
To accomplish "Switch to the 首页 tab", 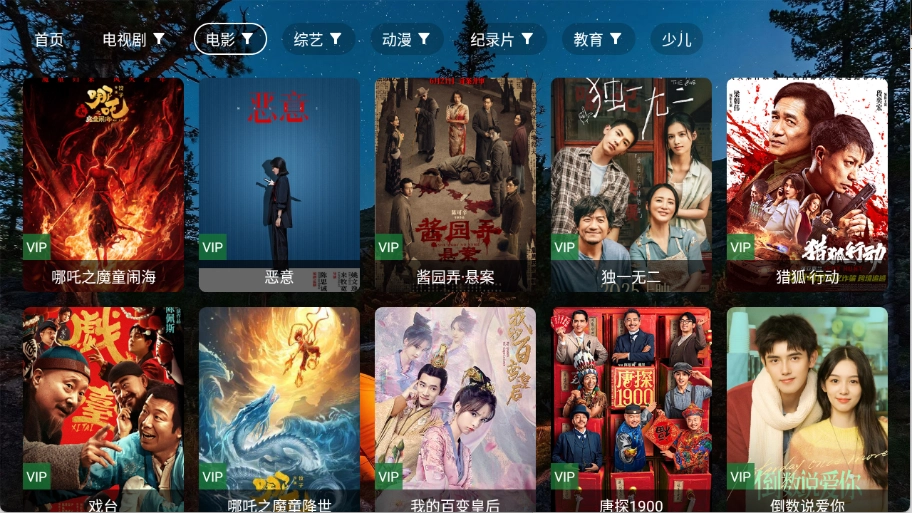I will pos(48,39).
